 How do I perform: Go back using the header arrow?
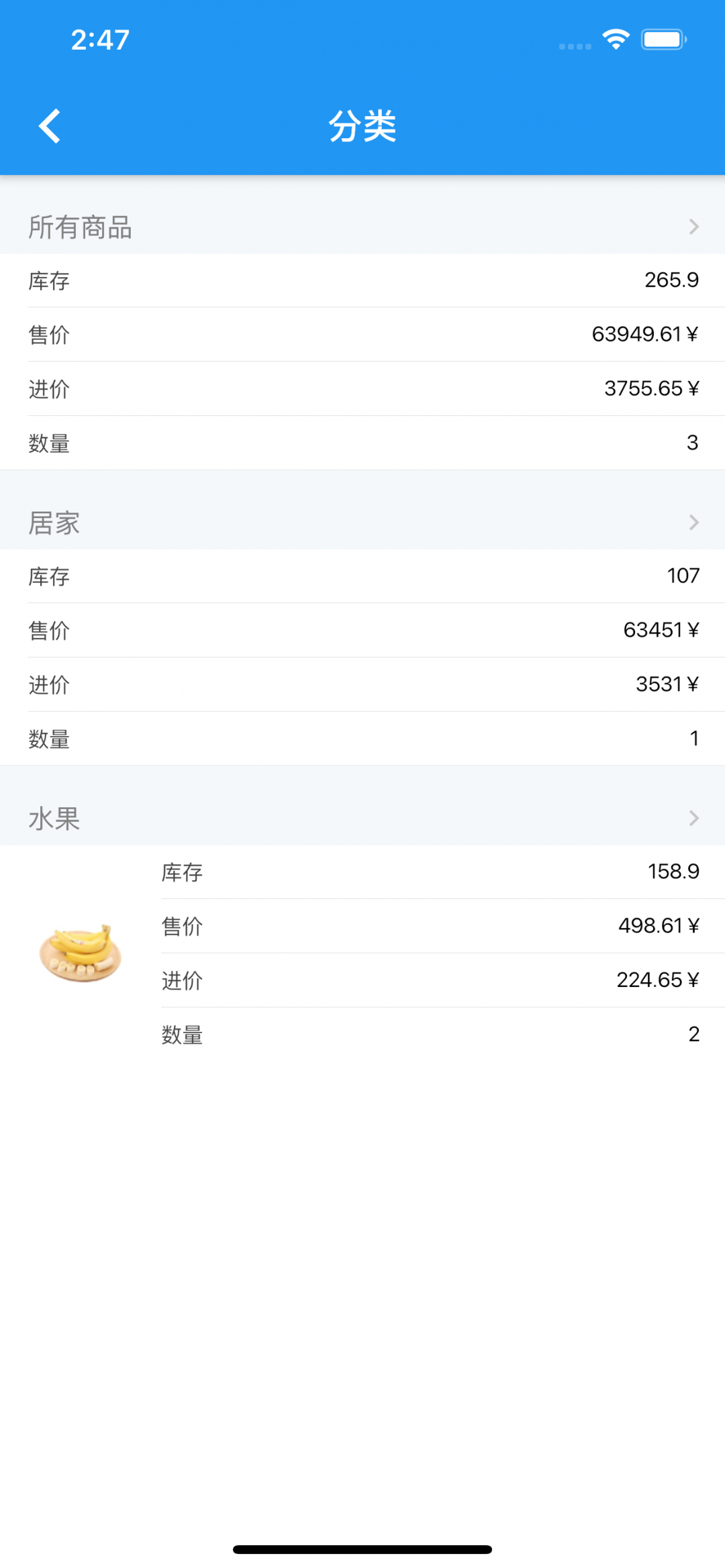click(50, 126)
